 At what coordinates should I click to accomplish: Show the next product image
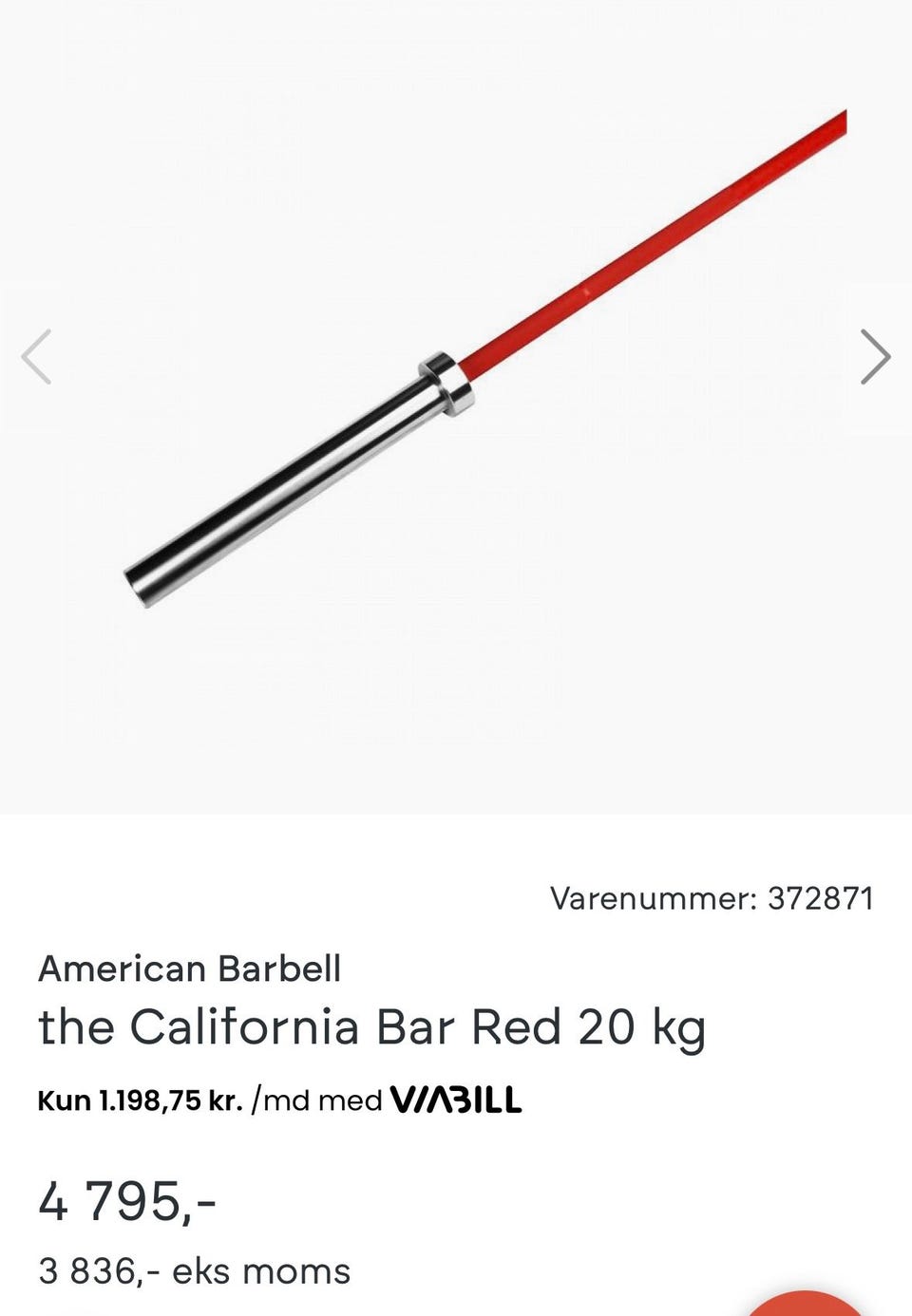click(875, 357)
